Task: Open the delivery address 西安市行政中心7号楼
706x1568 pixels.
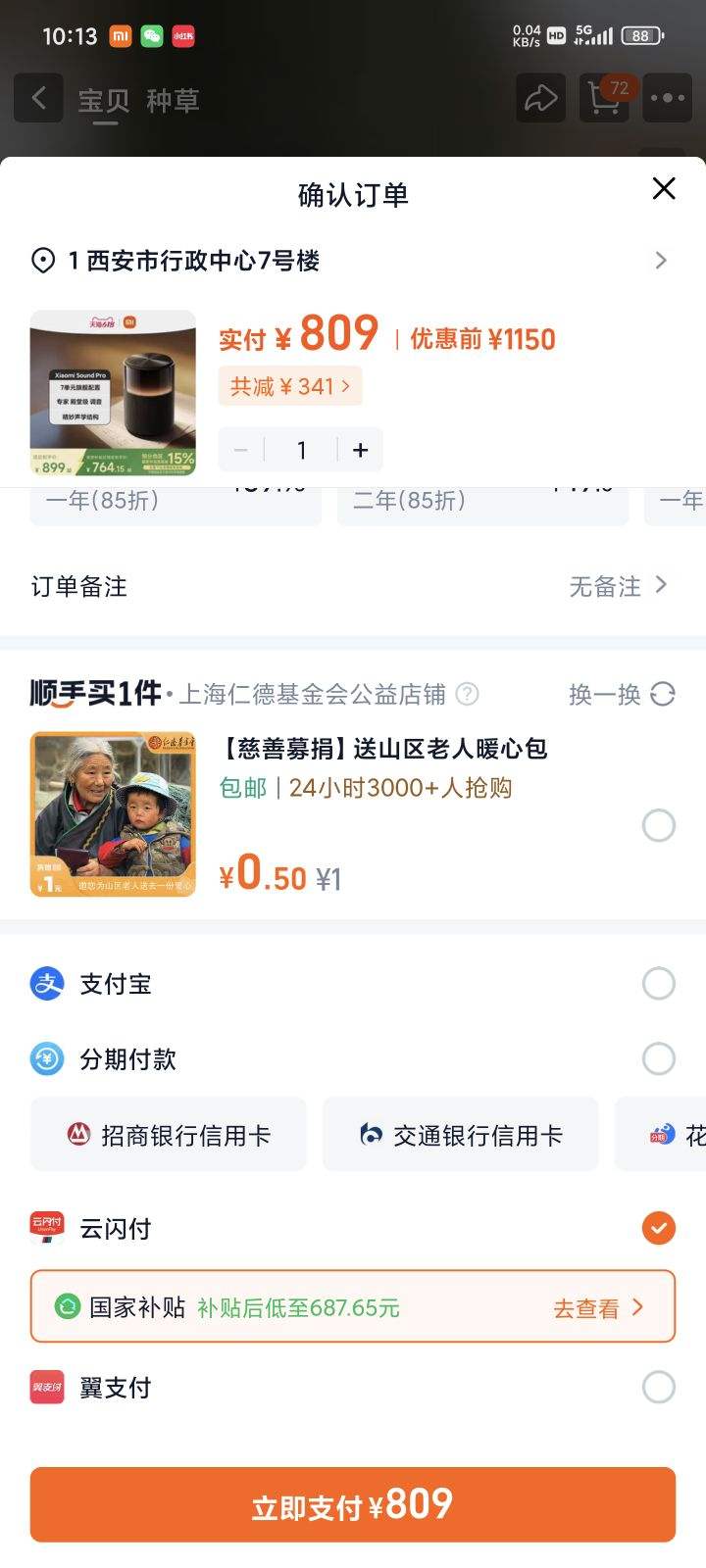Action: click(x=353, y=261)
